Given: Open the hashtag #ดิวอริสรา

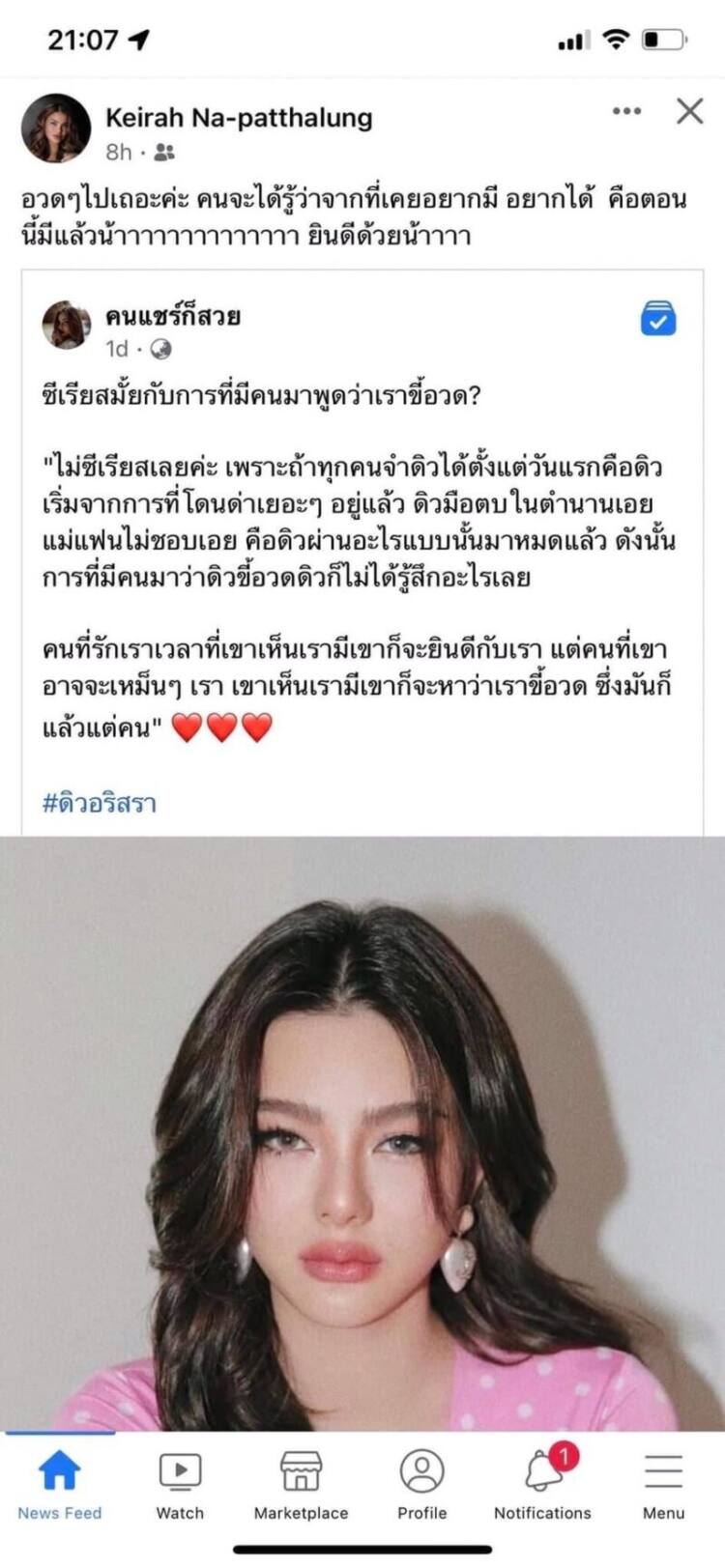Looking at the screenshot, I should (99, 803).
